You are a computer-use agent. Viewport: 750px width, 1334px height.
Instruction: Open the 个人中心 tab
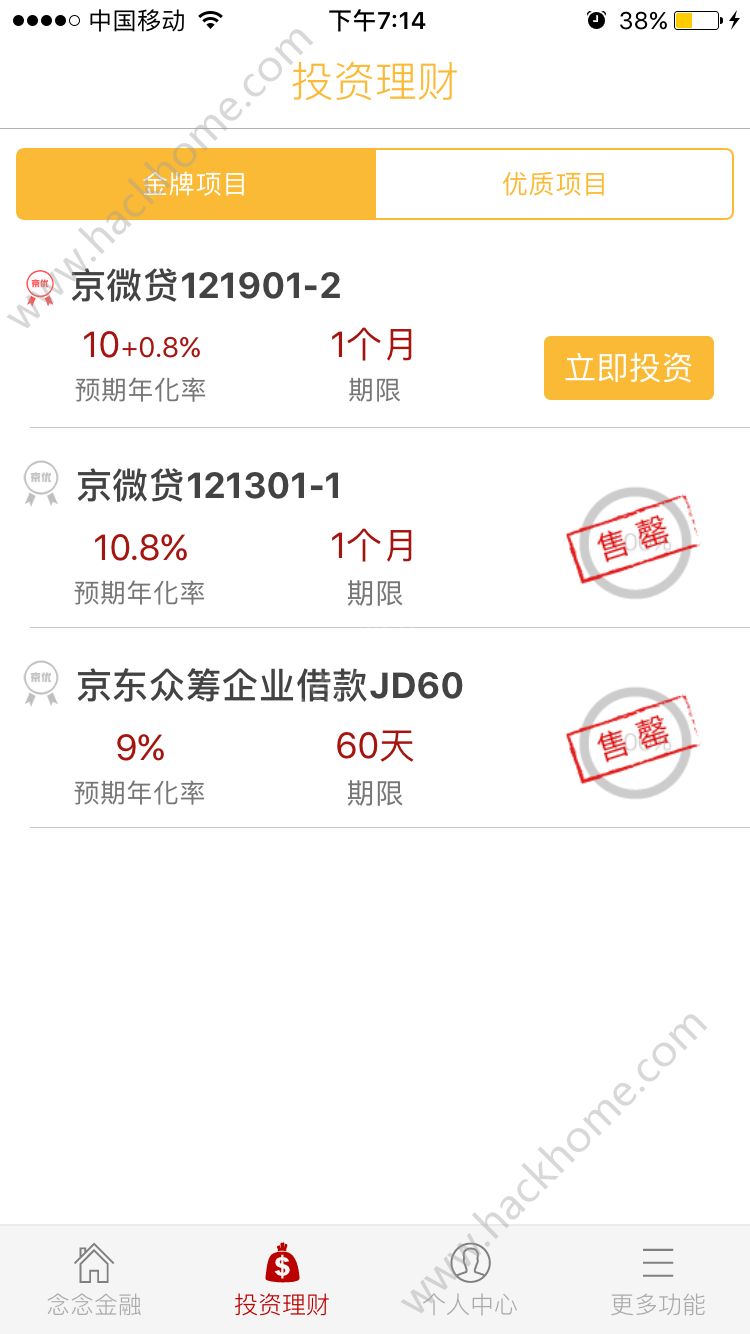[470, 1278]
